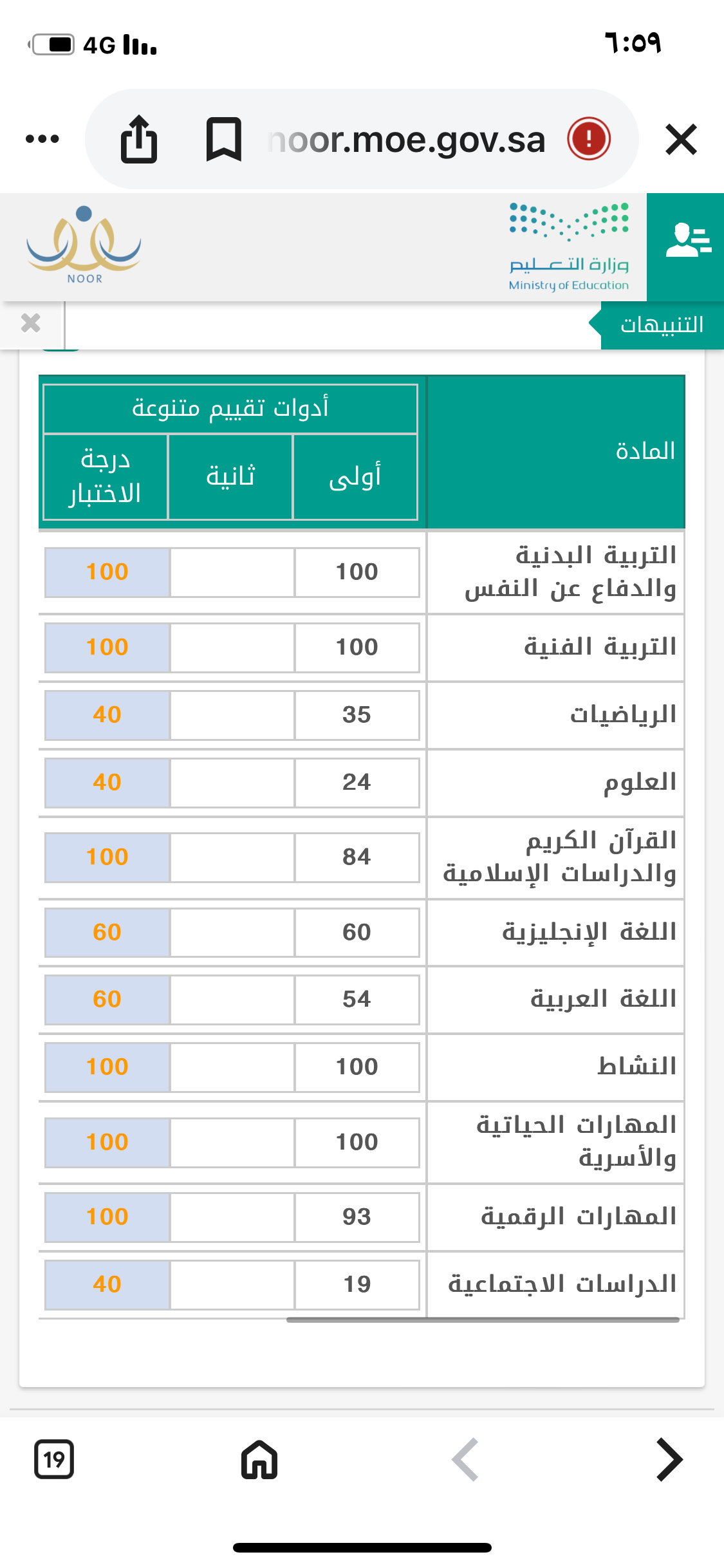Open the red site security warning

[x=588, y=139]
